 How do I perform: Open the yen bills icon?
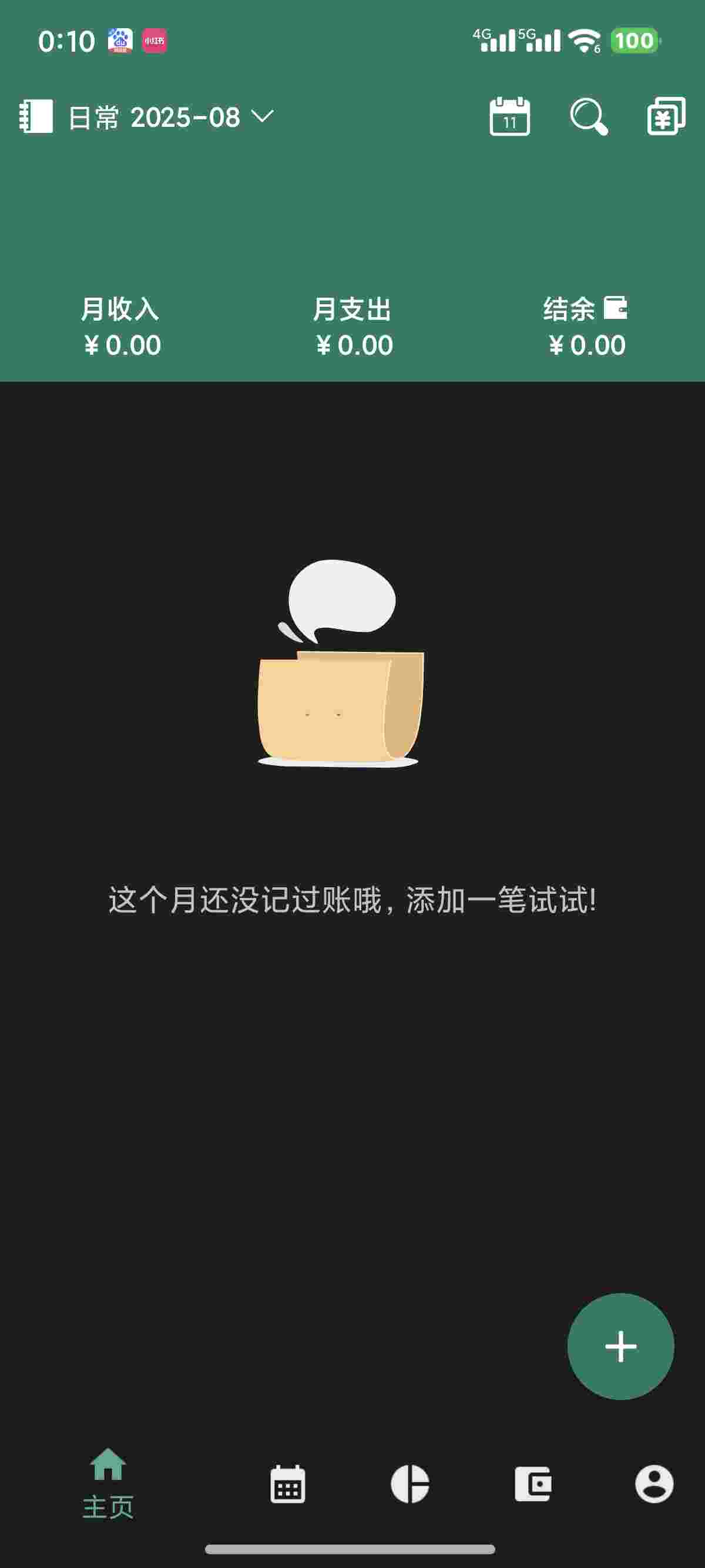point(666,116)
